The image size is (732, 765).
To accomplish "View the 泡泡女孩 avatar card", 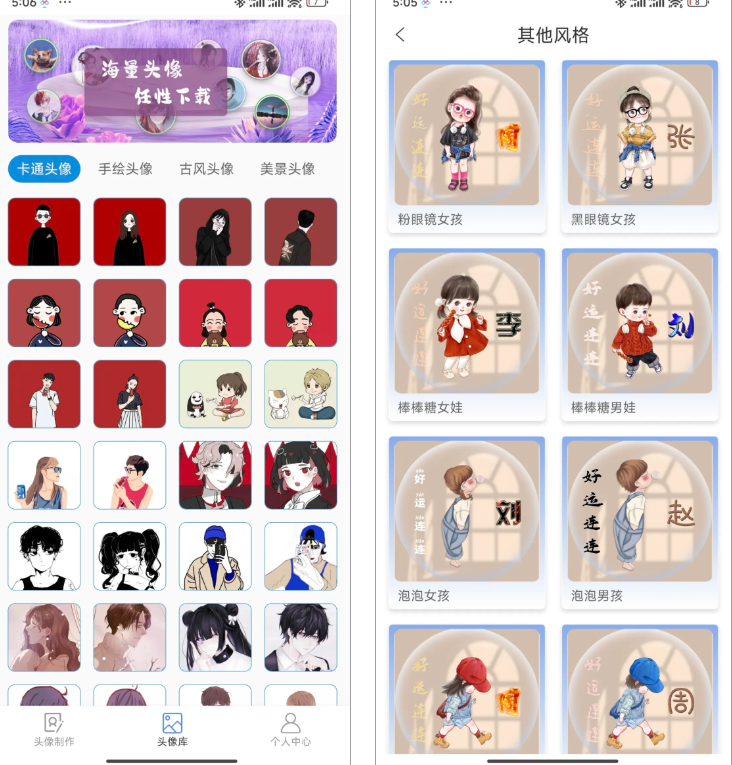I will pos(467,521).
